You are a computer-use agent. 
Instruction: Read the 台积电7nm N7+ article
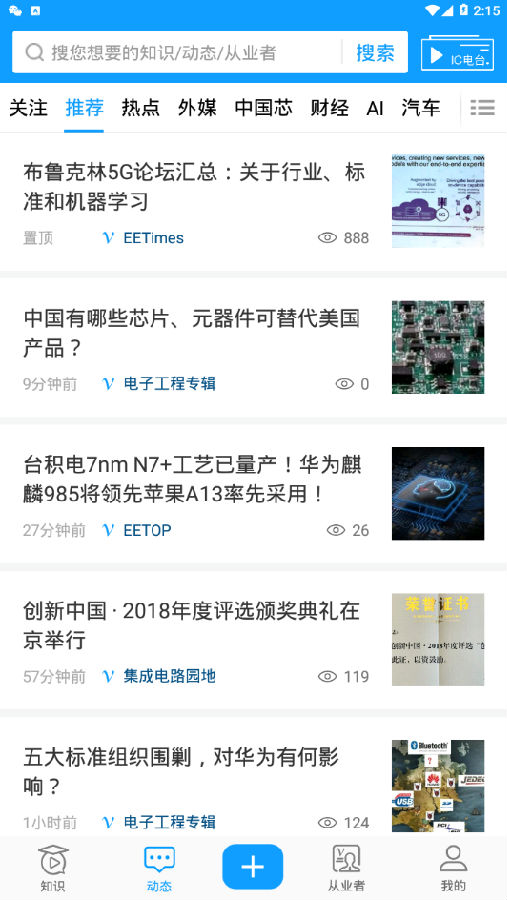[253, 494]
